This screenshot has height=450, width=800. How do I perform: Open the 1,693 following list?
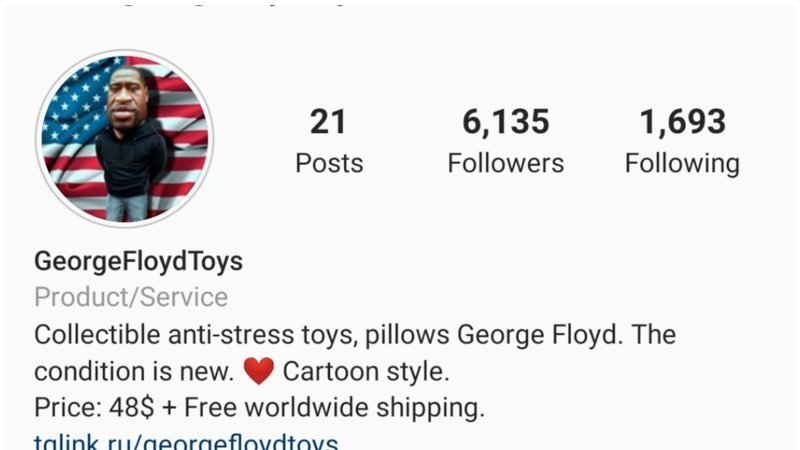point(682,141)
